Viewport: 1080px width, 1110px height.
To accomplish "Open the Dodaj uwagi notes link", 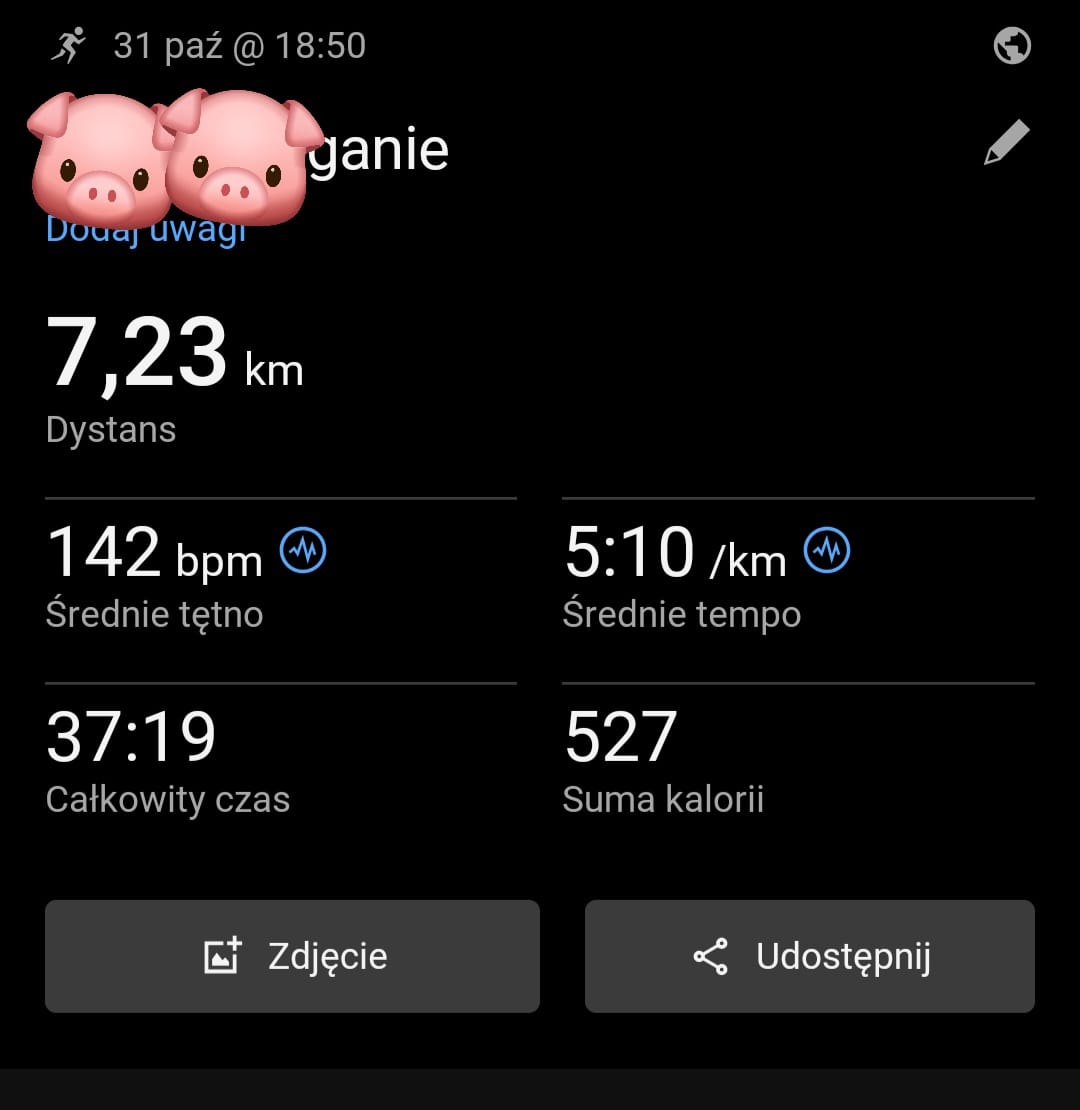I will (146, 229).
